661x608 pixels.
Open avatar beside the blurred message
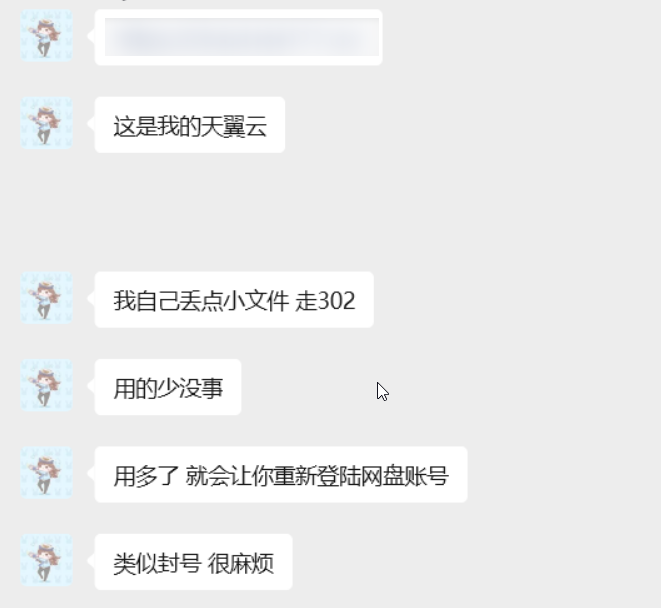point(46,36)
